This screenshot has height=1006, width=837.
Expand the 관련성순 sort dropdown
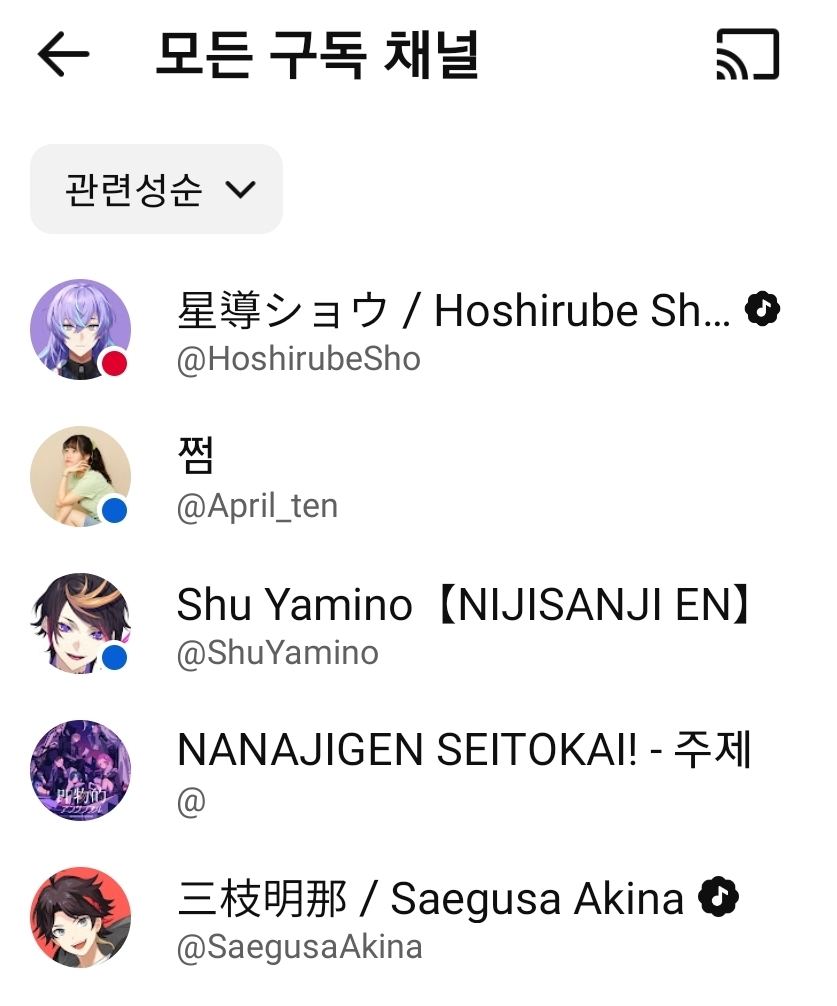coord(157,189)
